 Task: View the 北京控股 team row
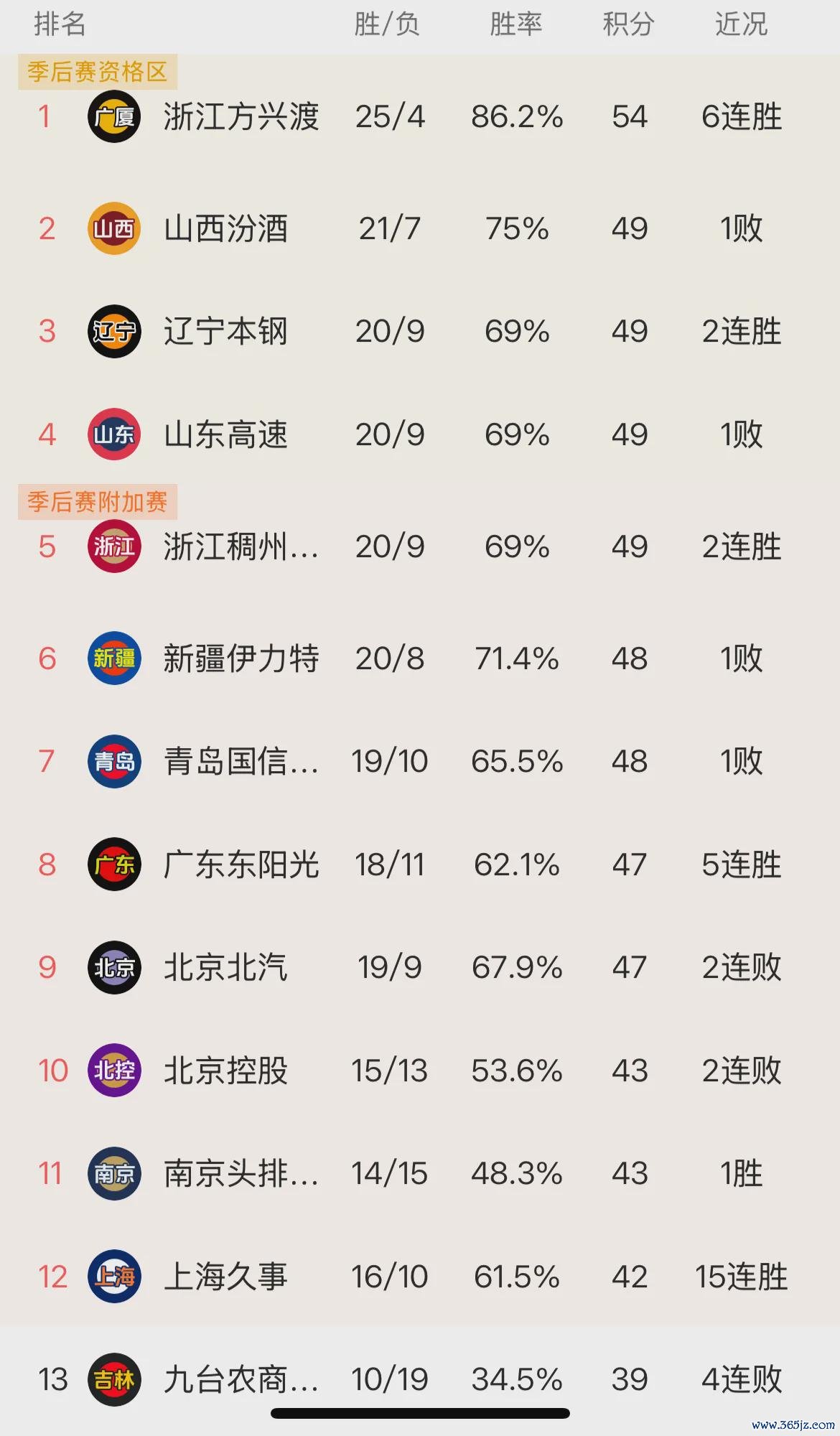pyautogui.click(x=420, y=1071)
